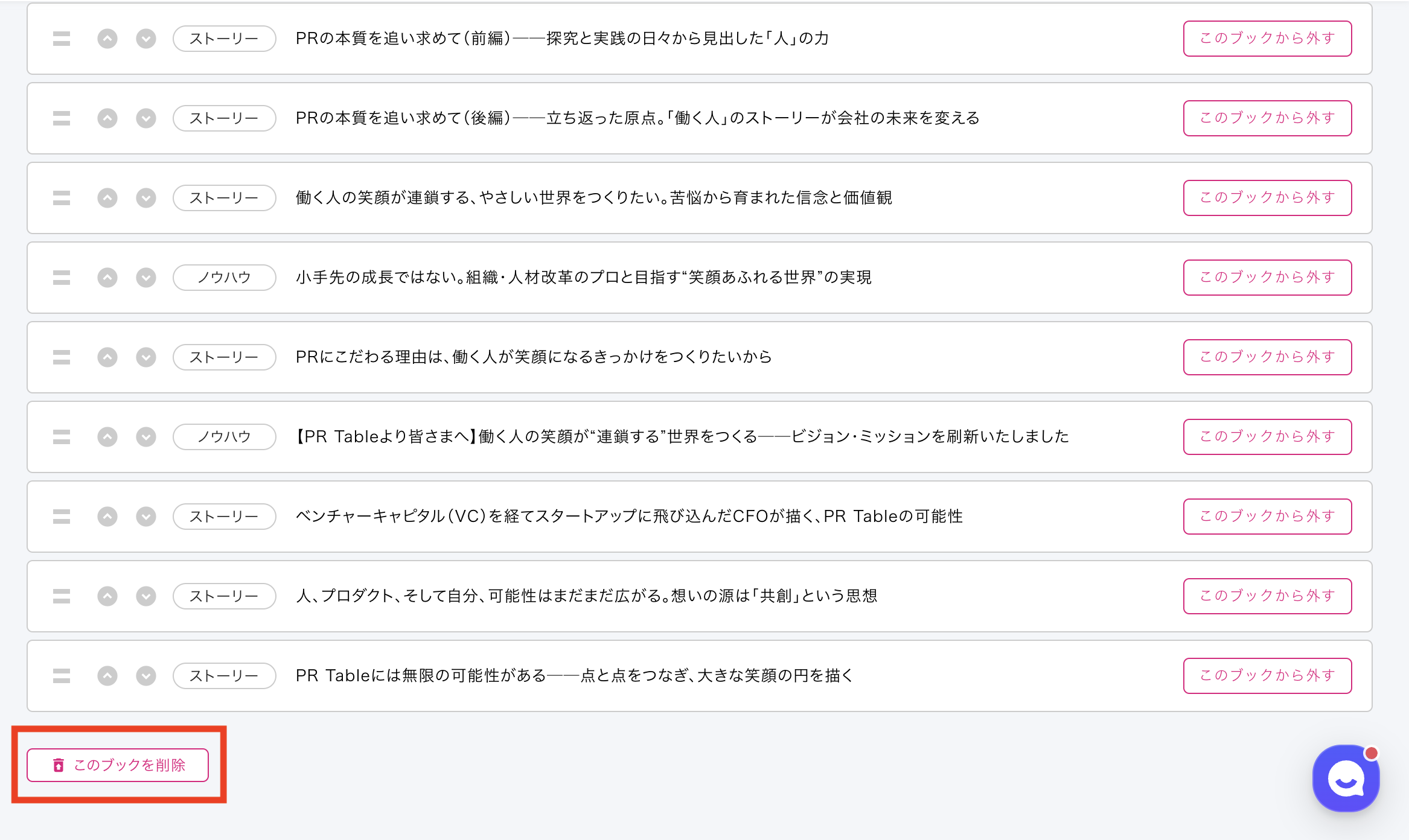Image resolution: width=1409 pixels, height=840 pixels.
Task: Remove 人、プロダクト、そして自分 story from book
Action: pos(1267,596)
